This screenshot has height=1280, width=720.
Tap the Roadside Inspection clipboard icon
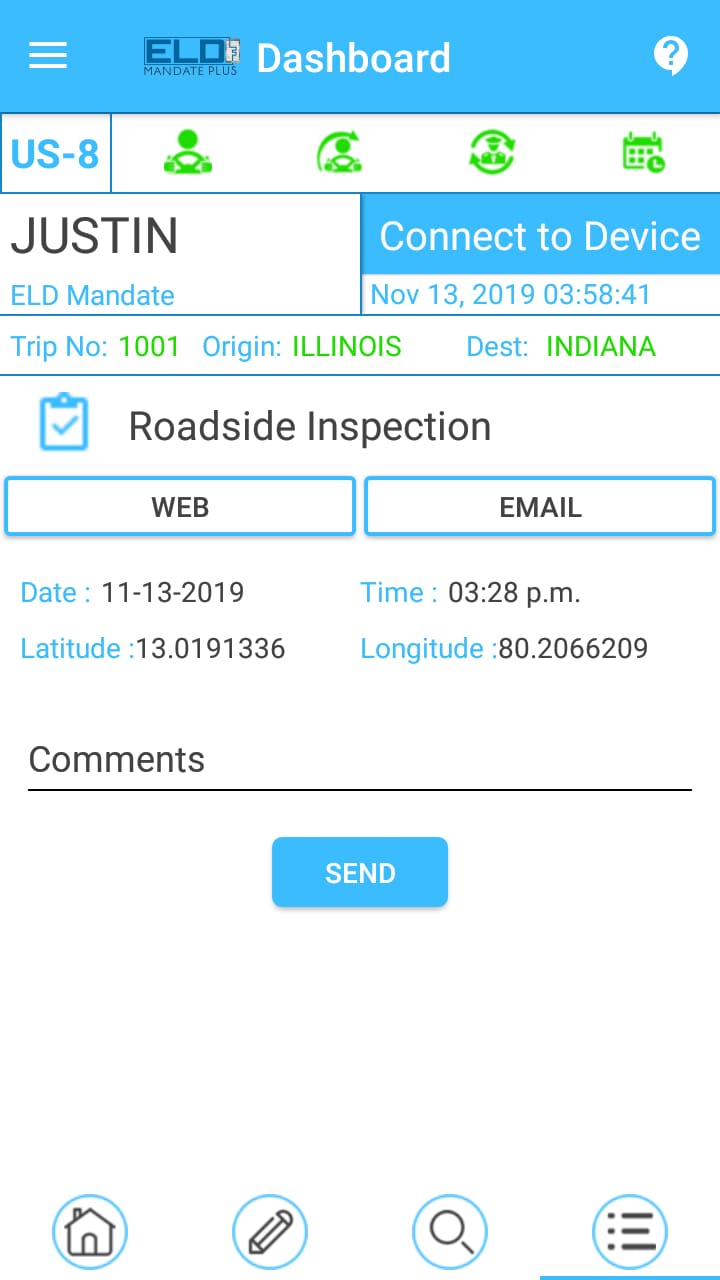[63, 424]
